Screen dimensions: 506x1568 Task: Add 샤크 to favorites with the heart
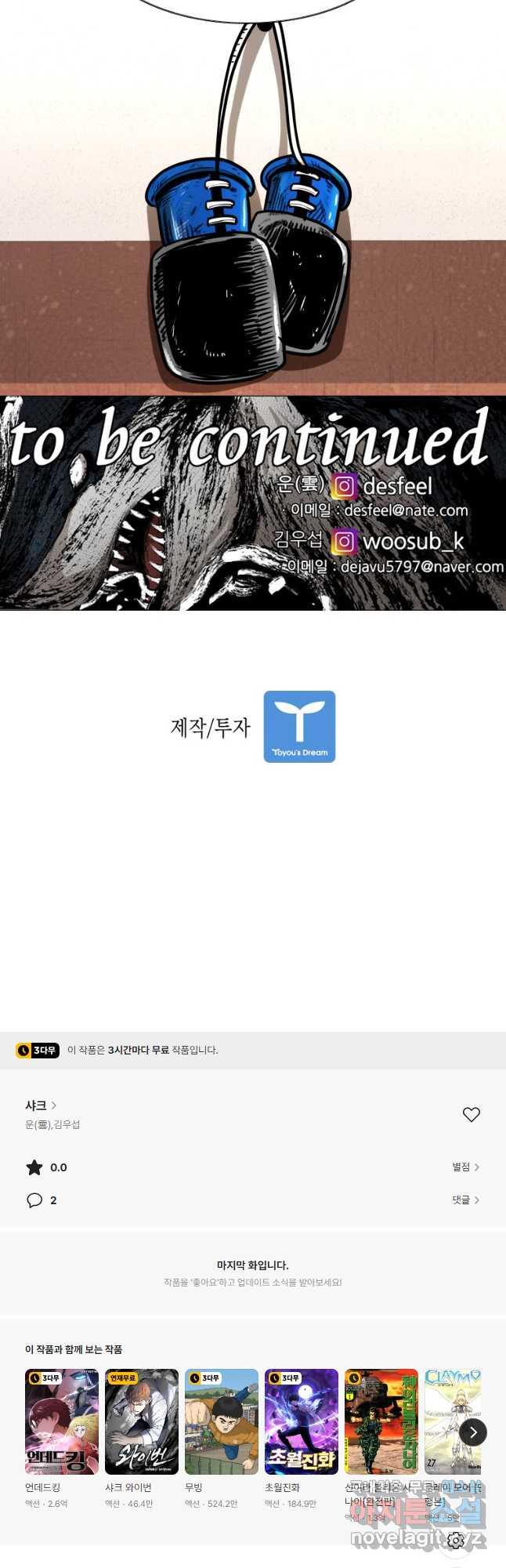[471, 1114]
